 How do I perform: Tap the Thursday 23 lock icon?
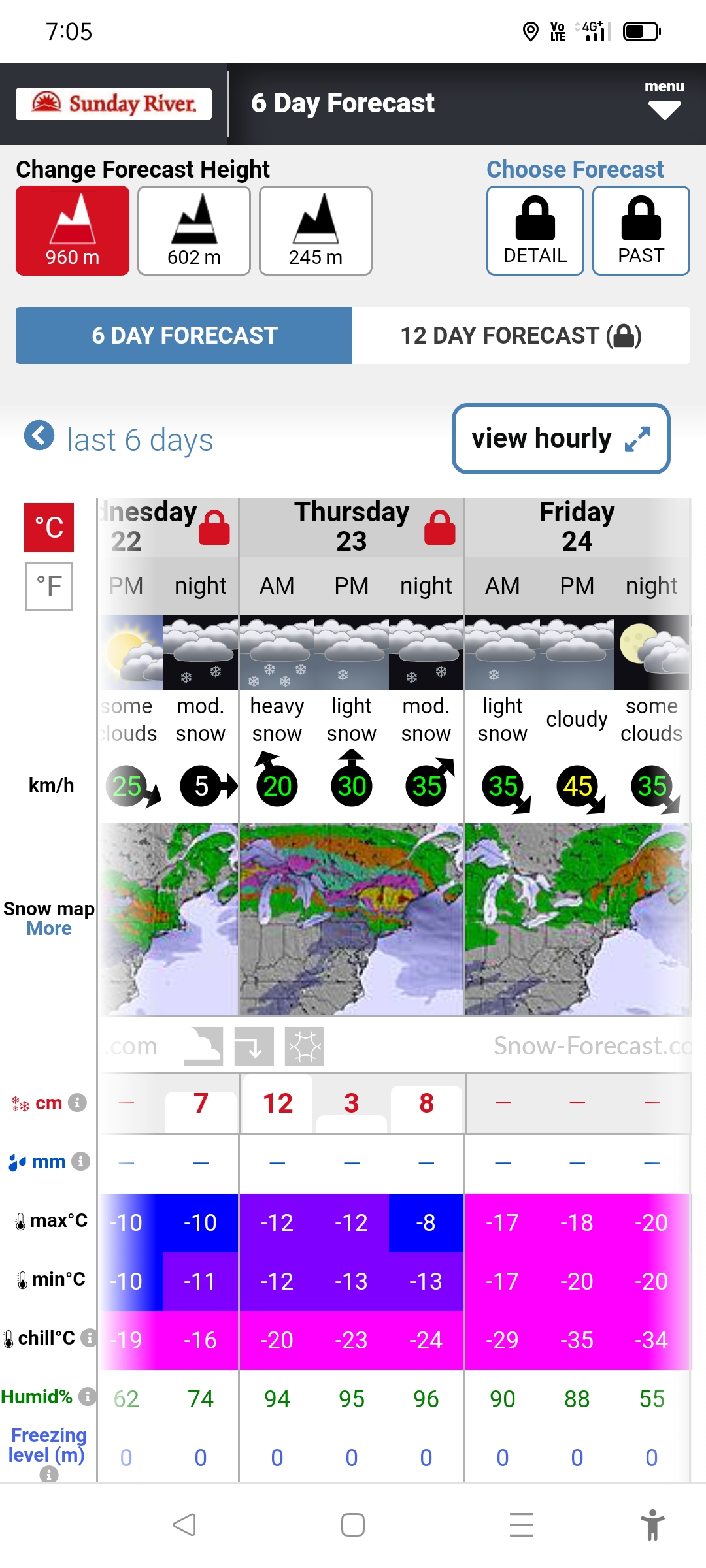(x=439, y=527)
